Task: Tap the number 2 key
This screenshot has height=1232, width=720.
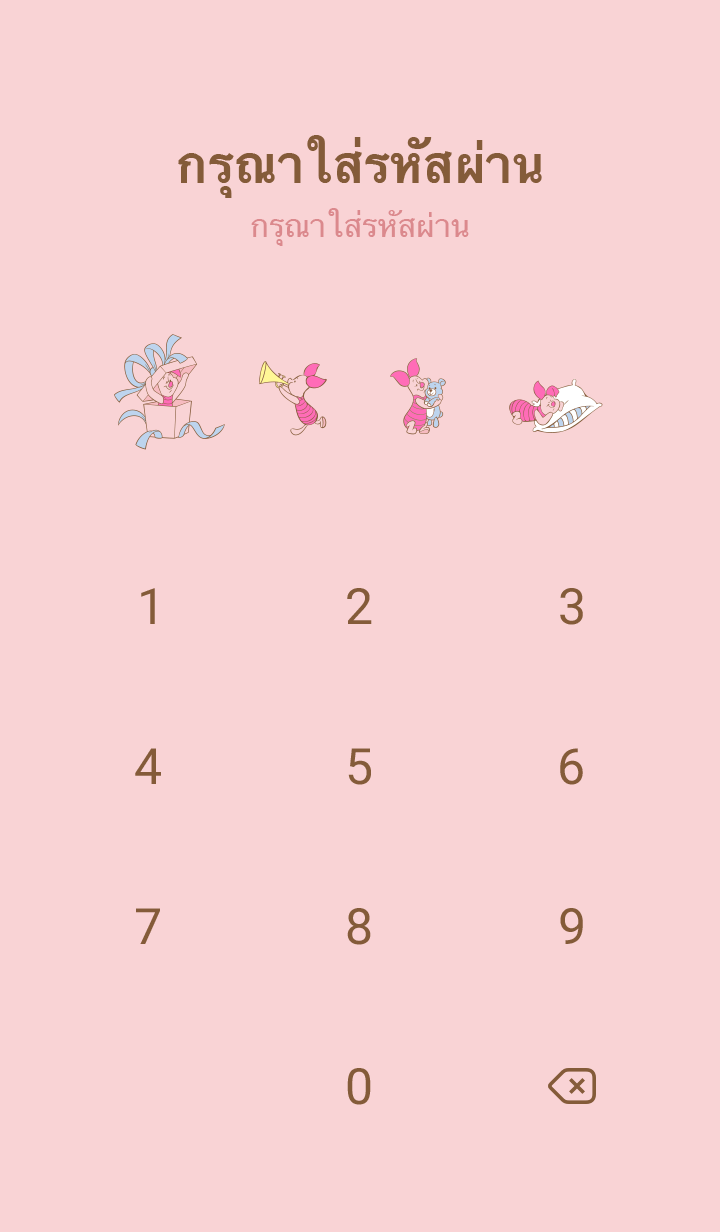Action: [359, 607]
